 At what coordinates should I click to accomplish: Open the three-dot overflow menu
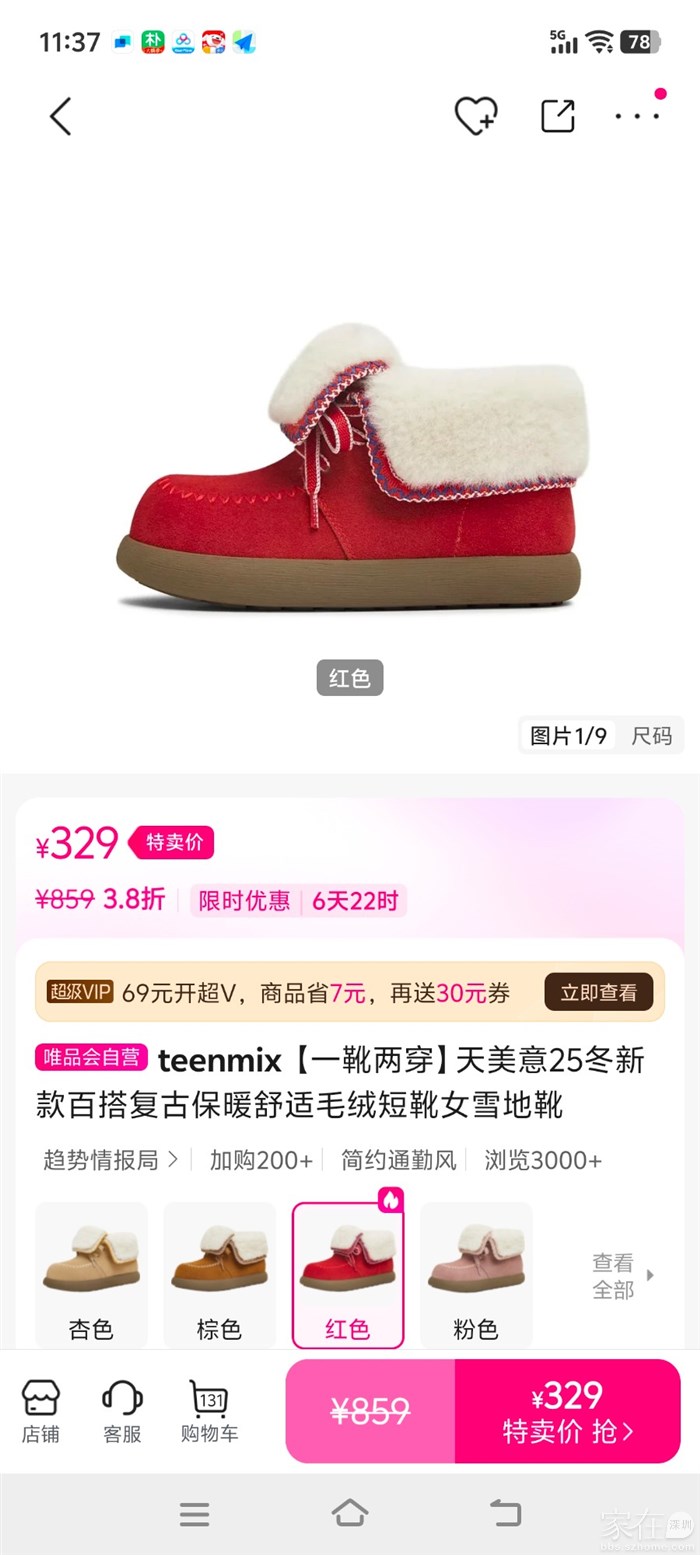coord(637,116)
